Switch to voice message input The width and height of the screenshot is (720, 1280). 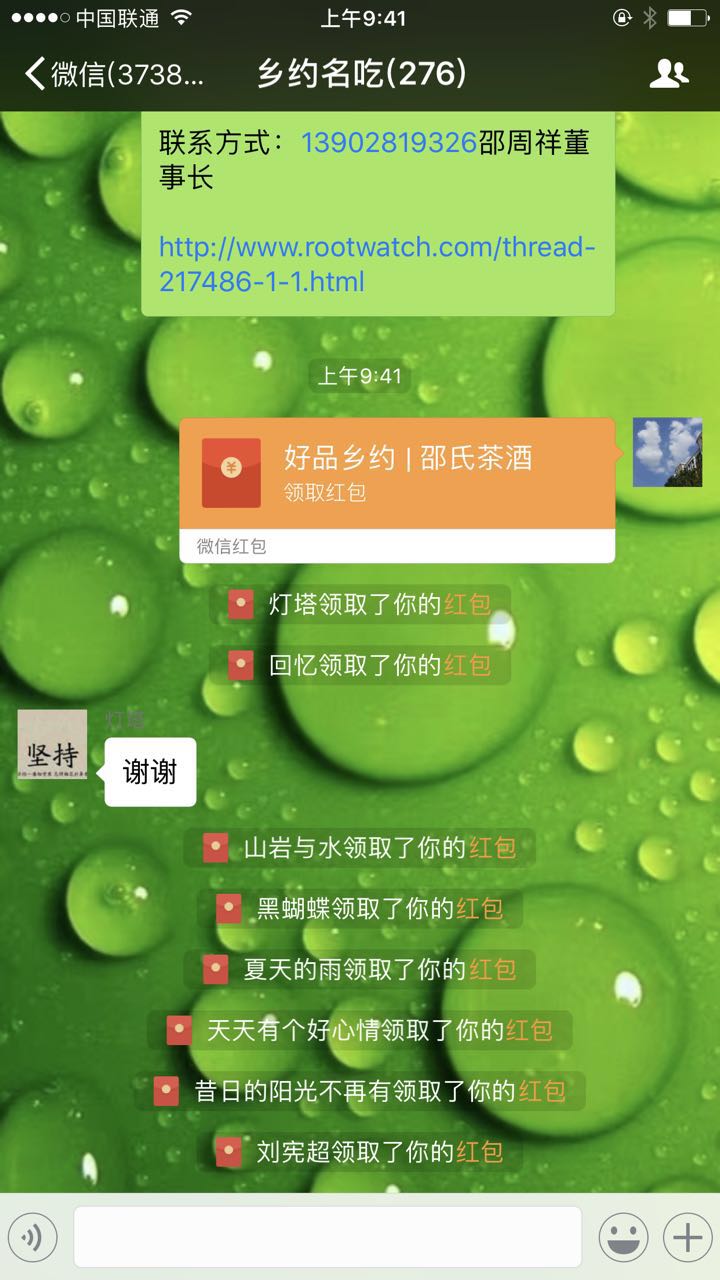tap(32, 1238)
